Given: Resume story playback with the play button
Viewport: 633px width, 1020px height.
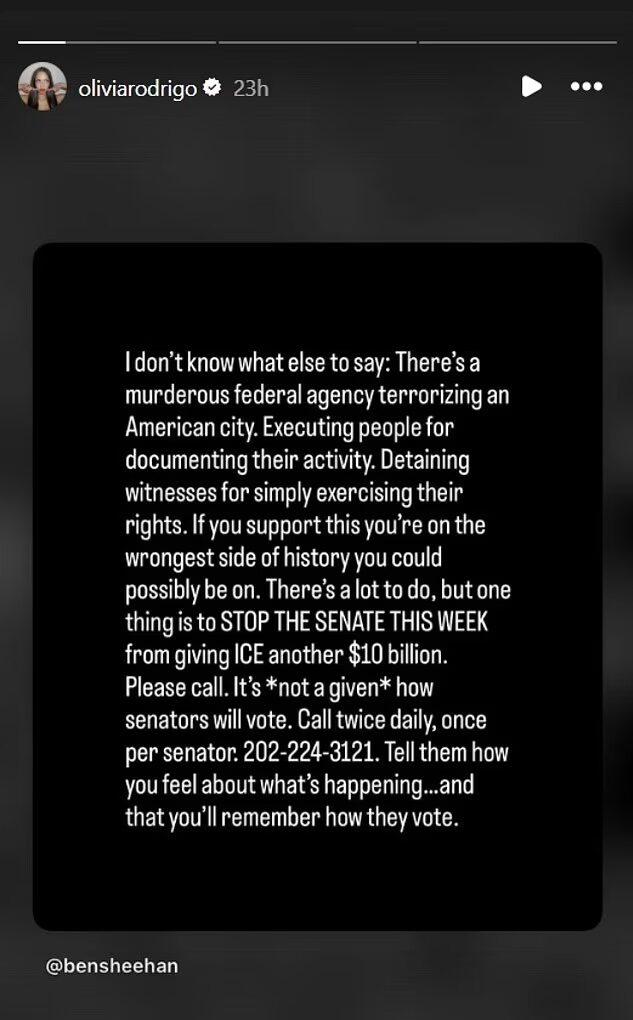Looking at the screenshot, I should (531, 87).
